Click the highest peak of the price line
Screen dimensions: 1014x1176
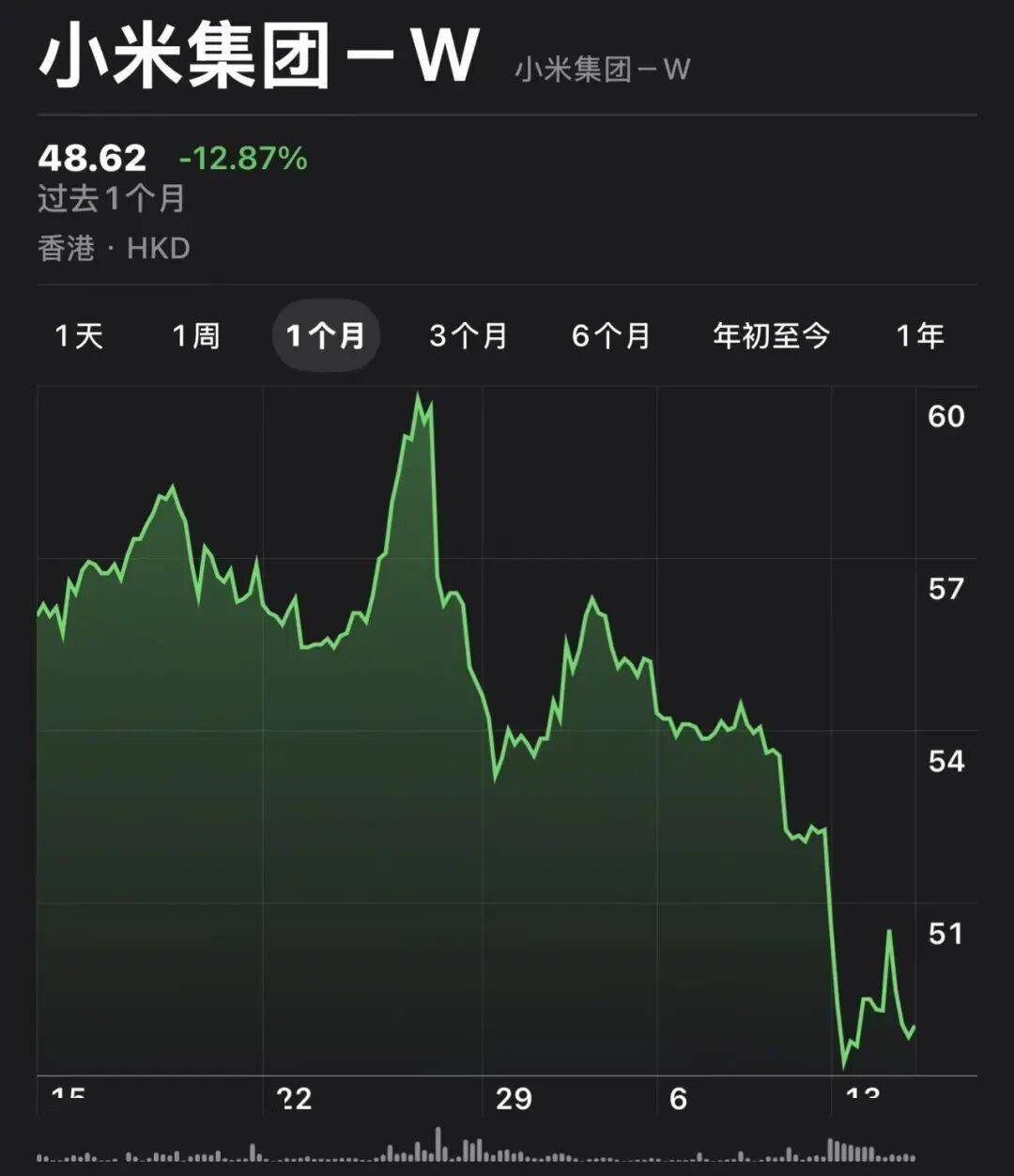pyautogui.click(x=419, y=393)
